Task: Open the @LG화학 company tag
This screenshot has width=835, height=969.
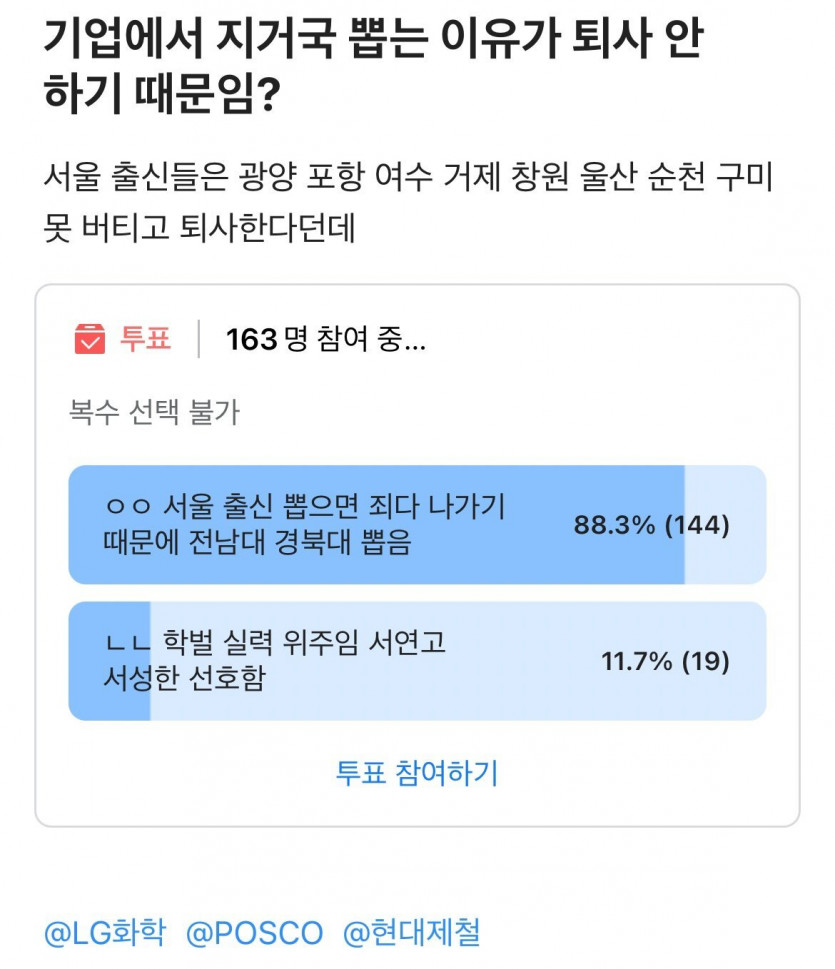Action: [x=105, y=933]
